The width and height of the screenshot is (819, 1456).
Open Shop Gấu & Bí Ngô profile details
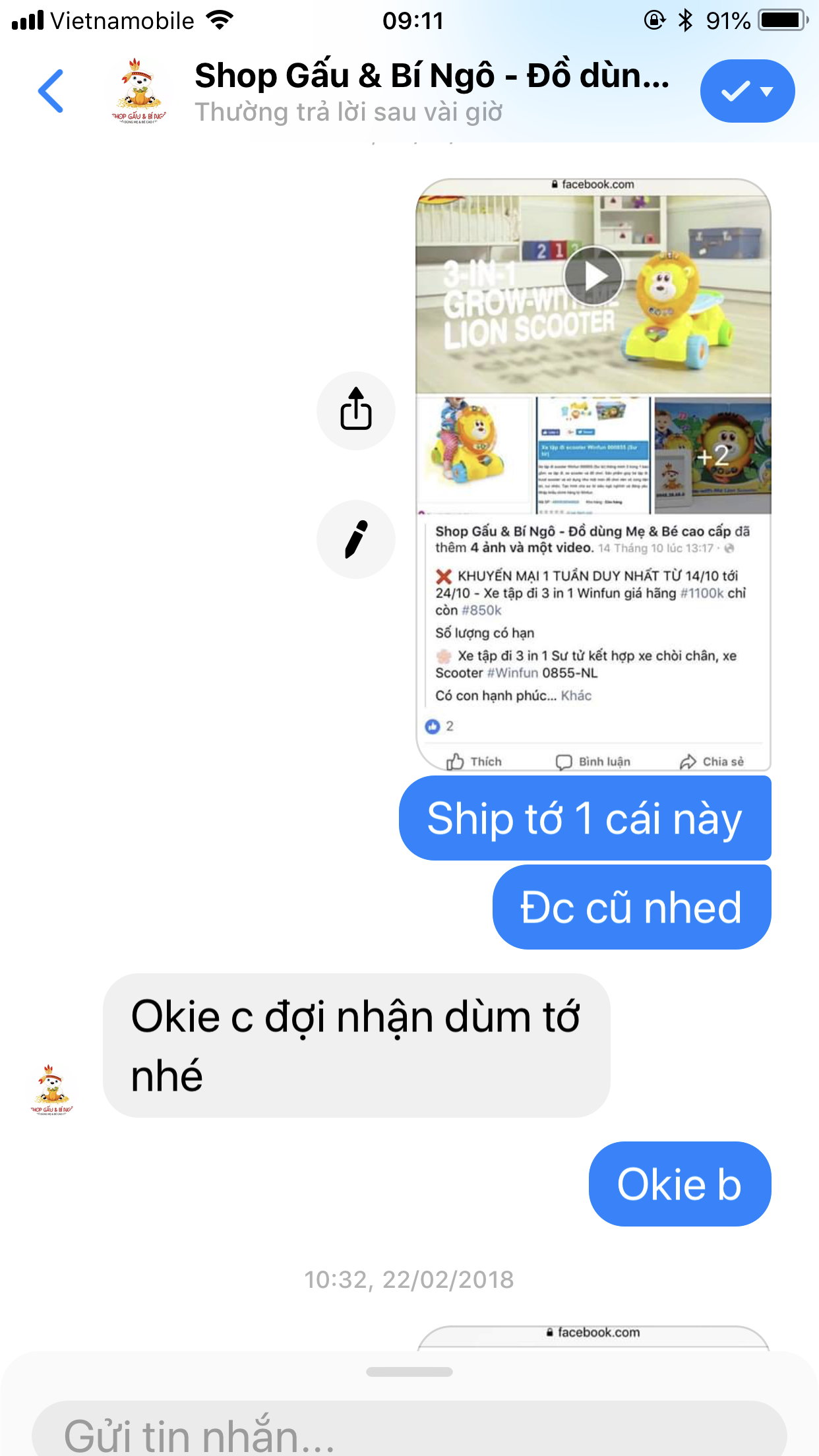coord(432,91)
